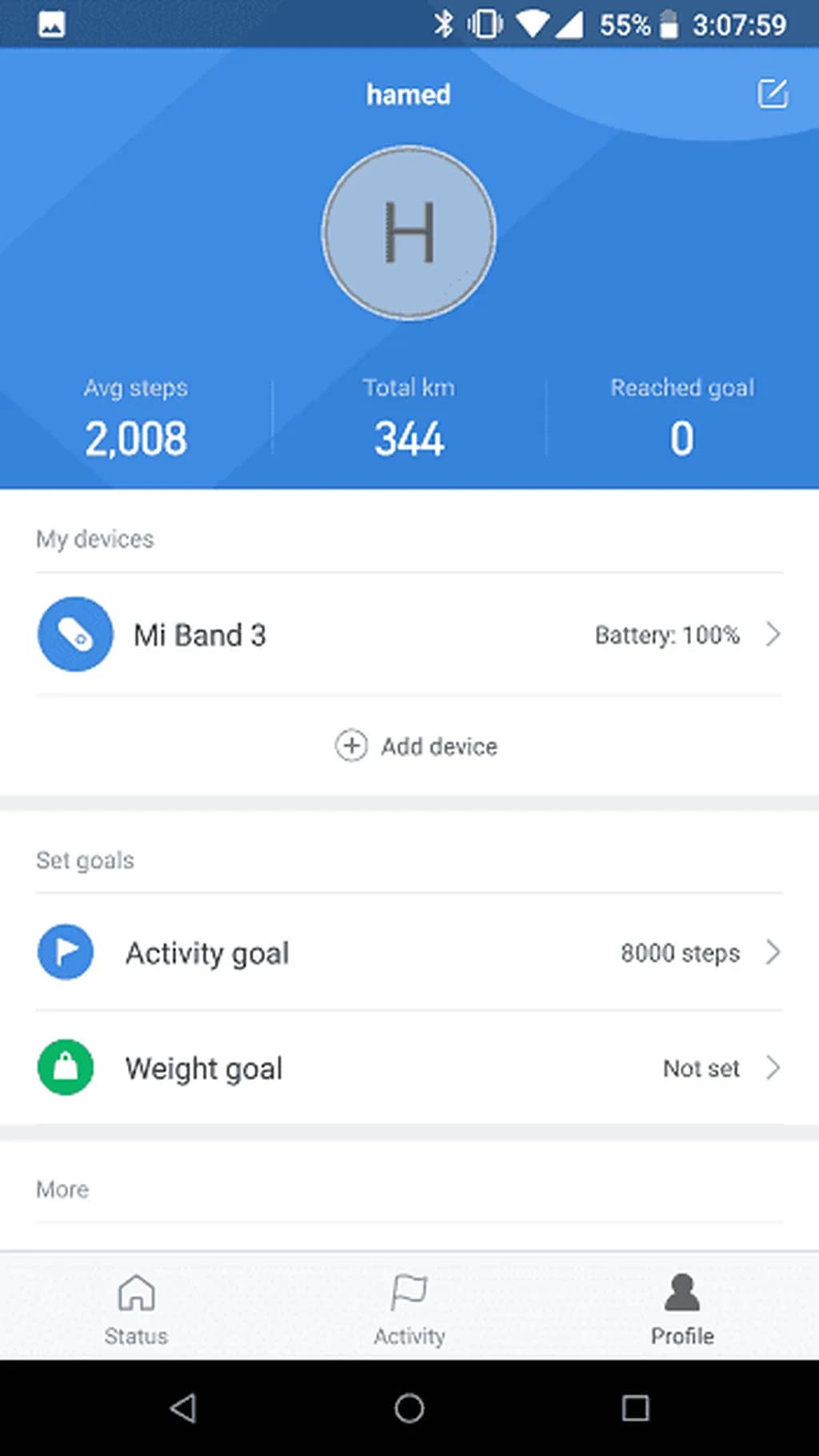
Task: Tap the edit profile icon
Action: (x=772, y=94)
